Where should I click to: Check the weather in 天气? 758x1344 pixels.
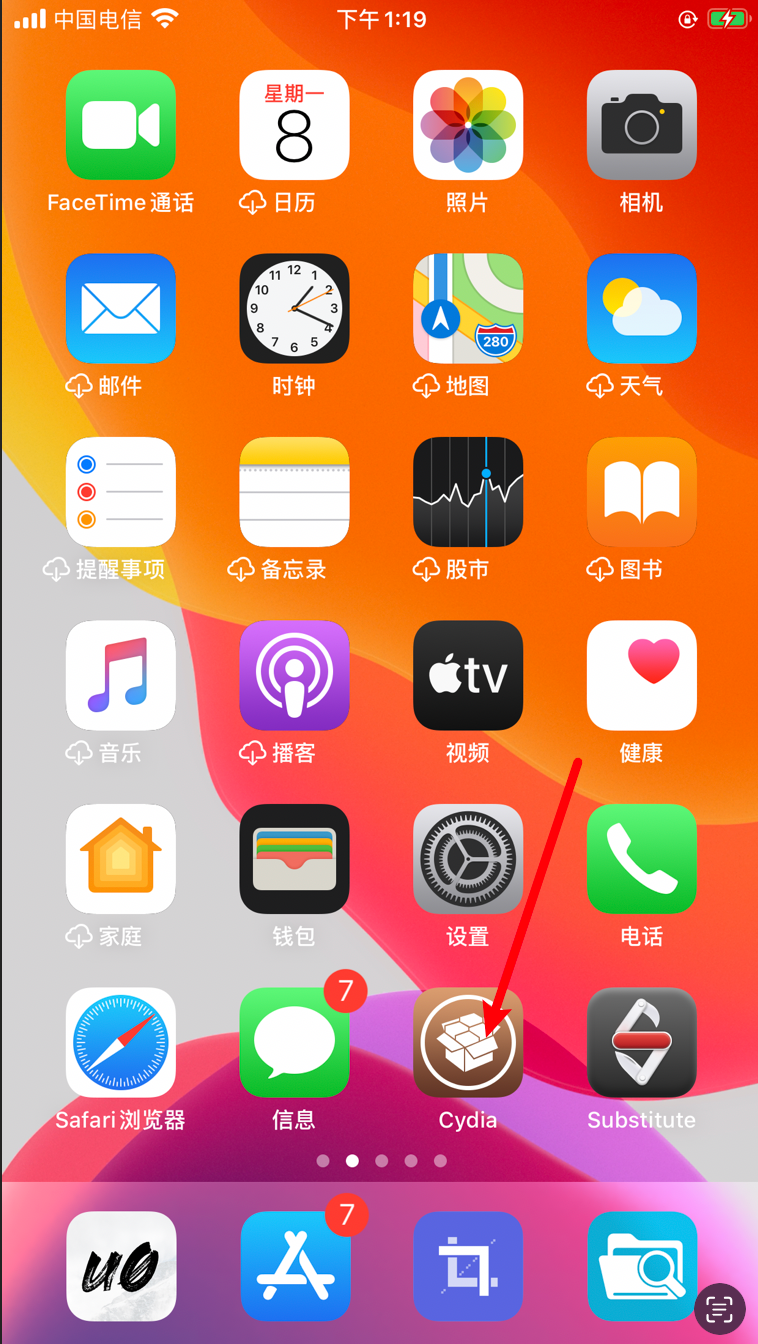point(641,309)
